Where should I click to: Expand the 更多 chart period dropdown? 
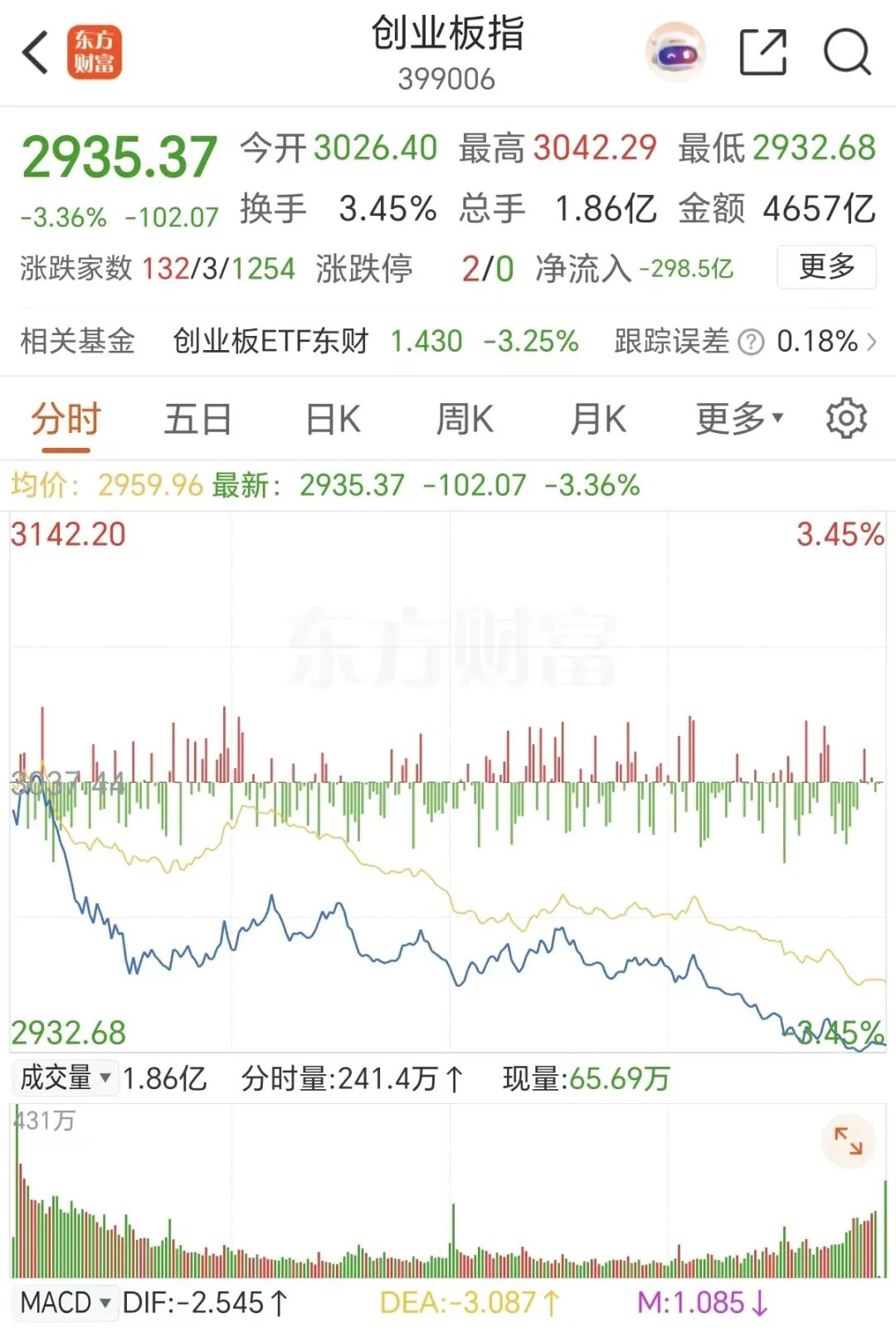click(738, 420)
